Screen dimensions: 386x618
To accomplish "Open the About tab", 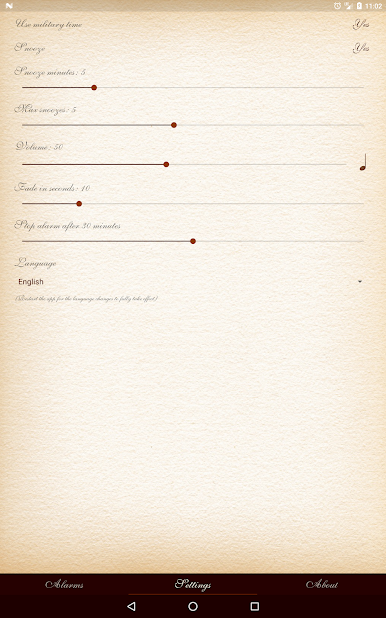I will tap(322, 584).
